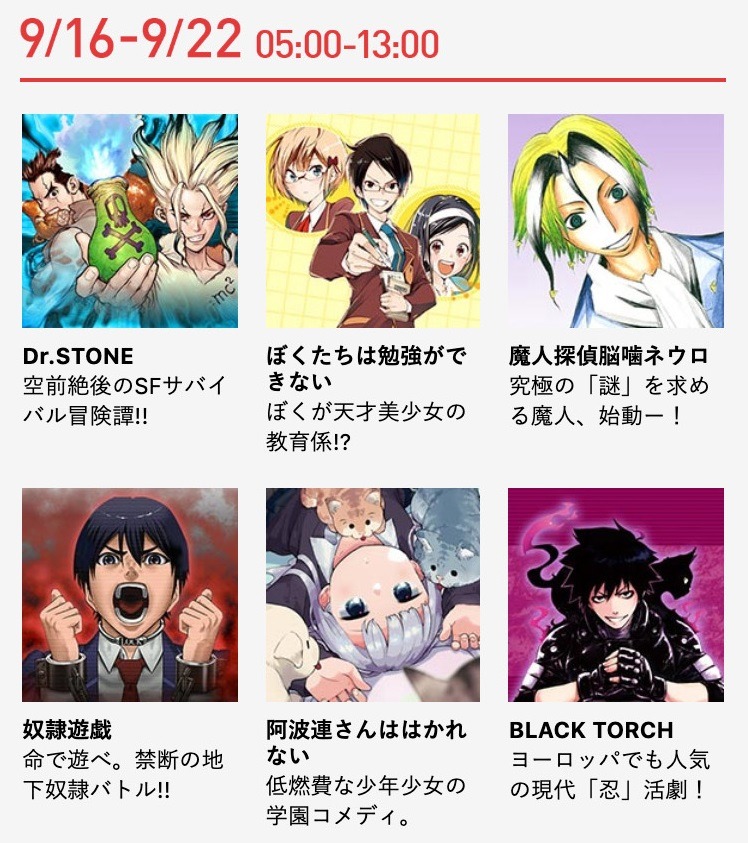Choose 阿波連さんははかれない from the grid
The image size is (748, 843).
373,595
